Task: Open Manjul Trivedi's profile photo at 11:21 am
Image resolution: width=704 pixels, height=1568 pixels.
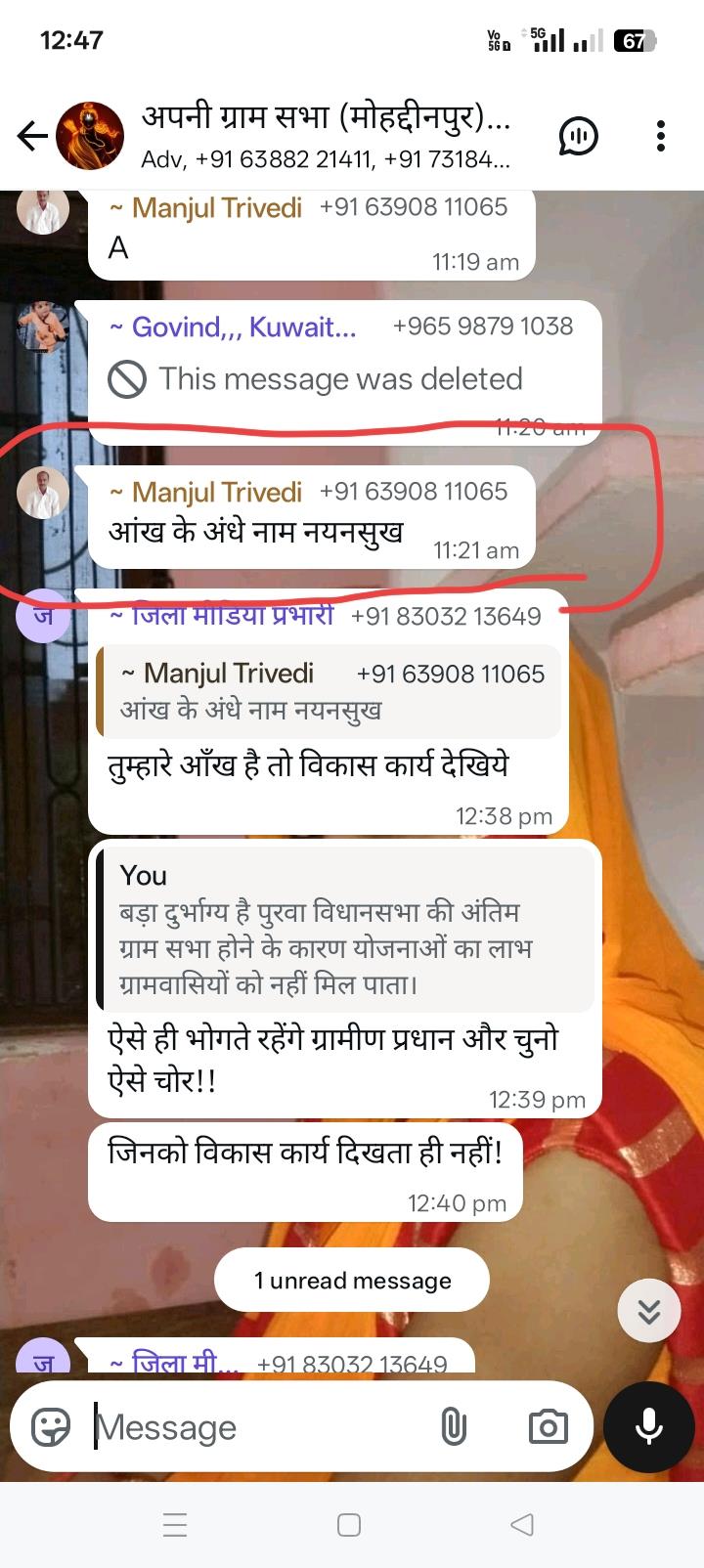Action: (x=43, y=492)
